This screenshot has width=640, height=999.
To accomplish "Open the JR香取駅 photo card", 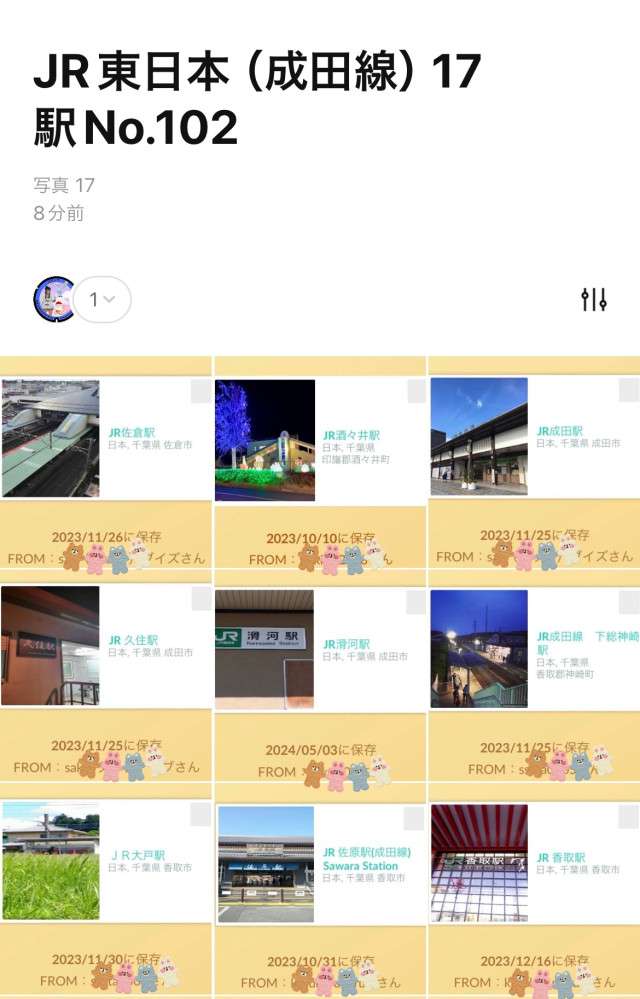I will pyautogui.click(x=534, y=862).
